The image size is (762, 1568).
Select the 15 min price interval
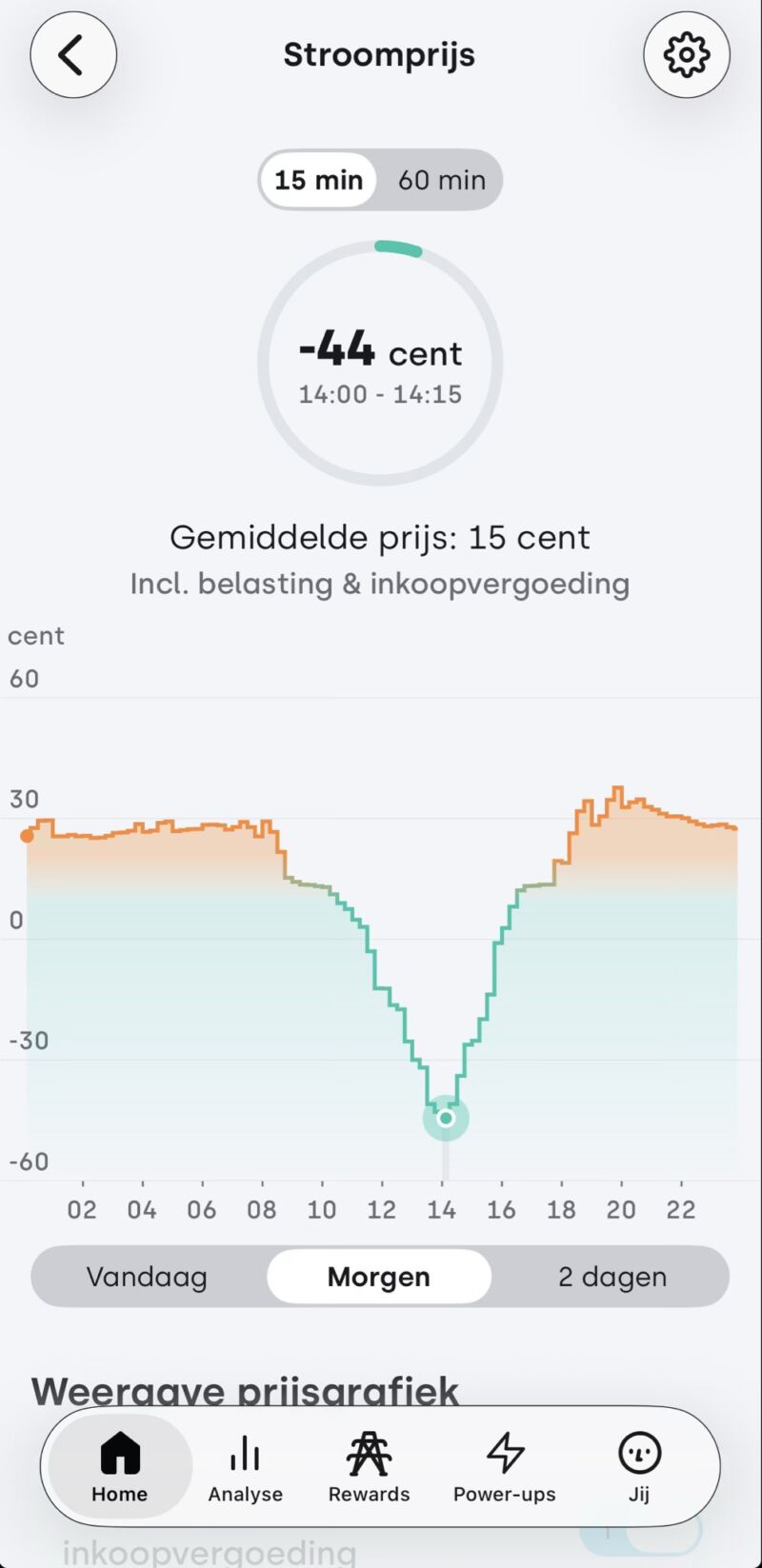click(x=318, y=180)
